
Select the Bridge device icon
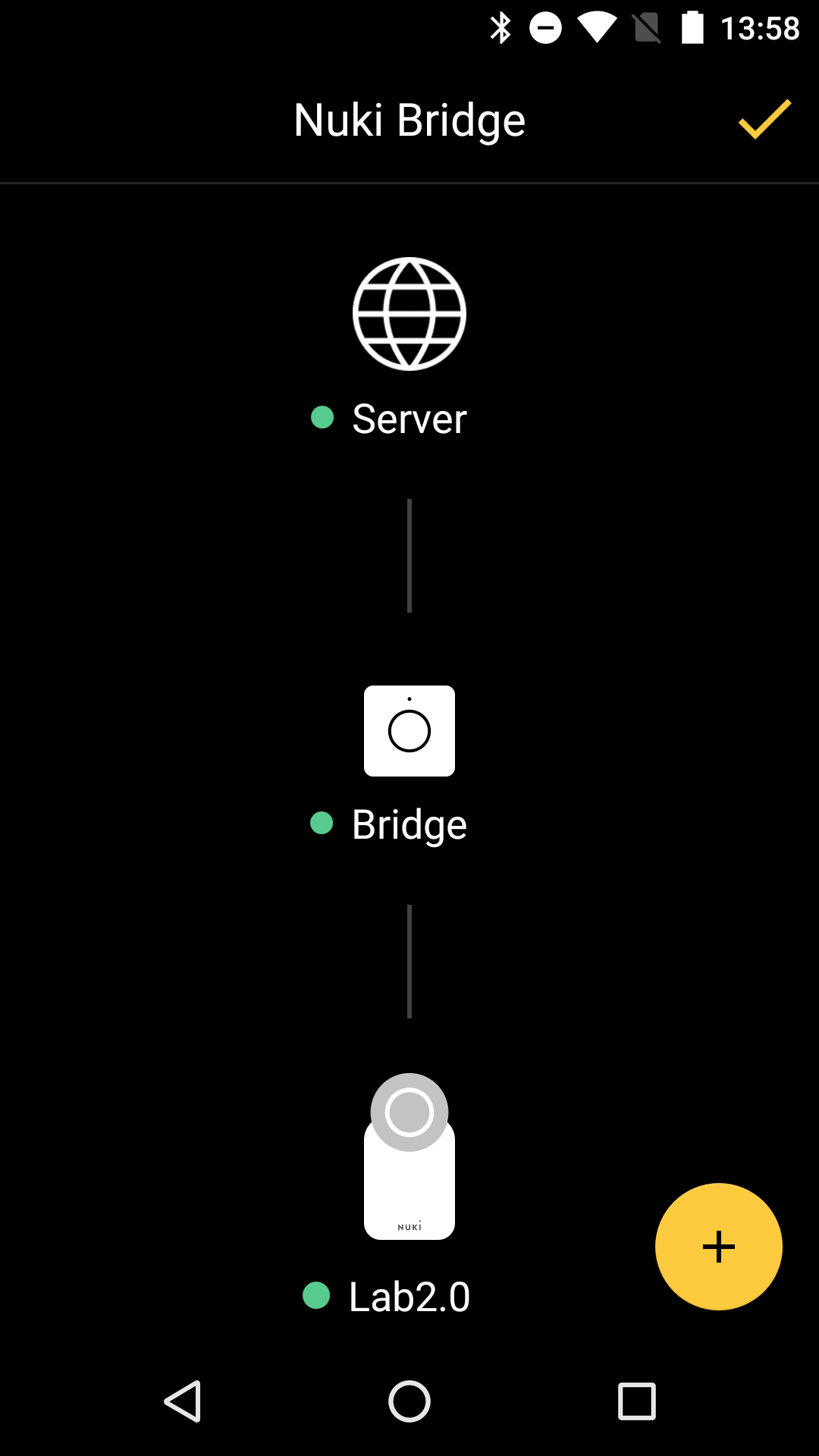[409, 731]
